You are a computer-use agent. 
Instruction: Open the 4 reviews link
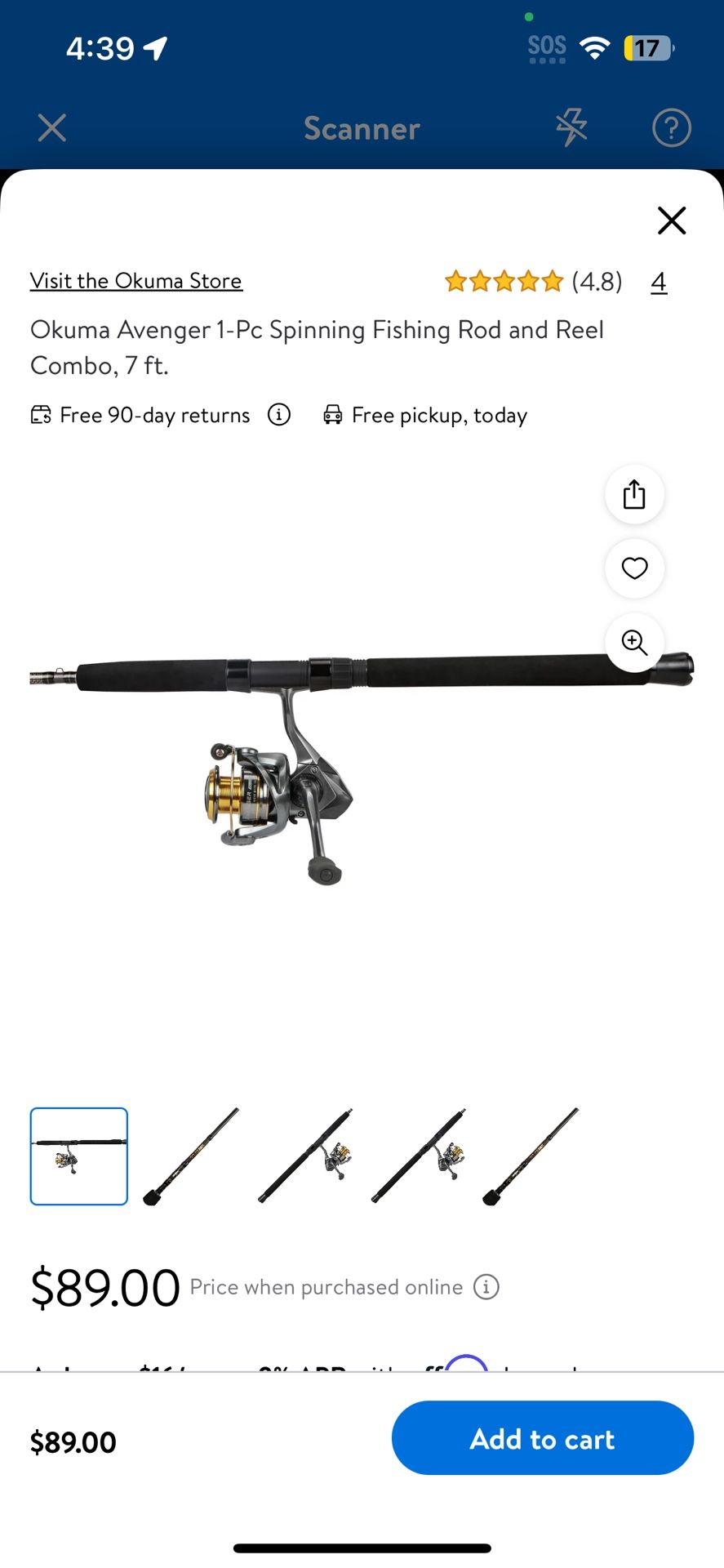pyautogui.click(x=659, y=282)
